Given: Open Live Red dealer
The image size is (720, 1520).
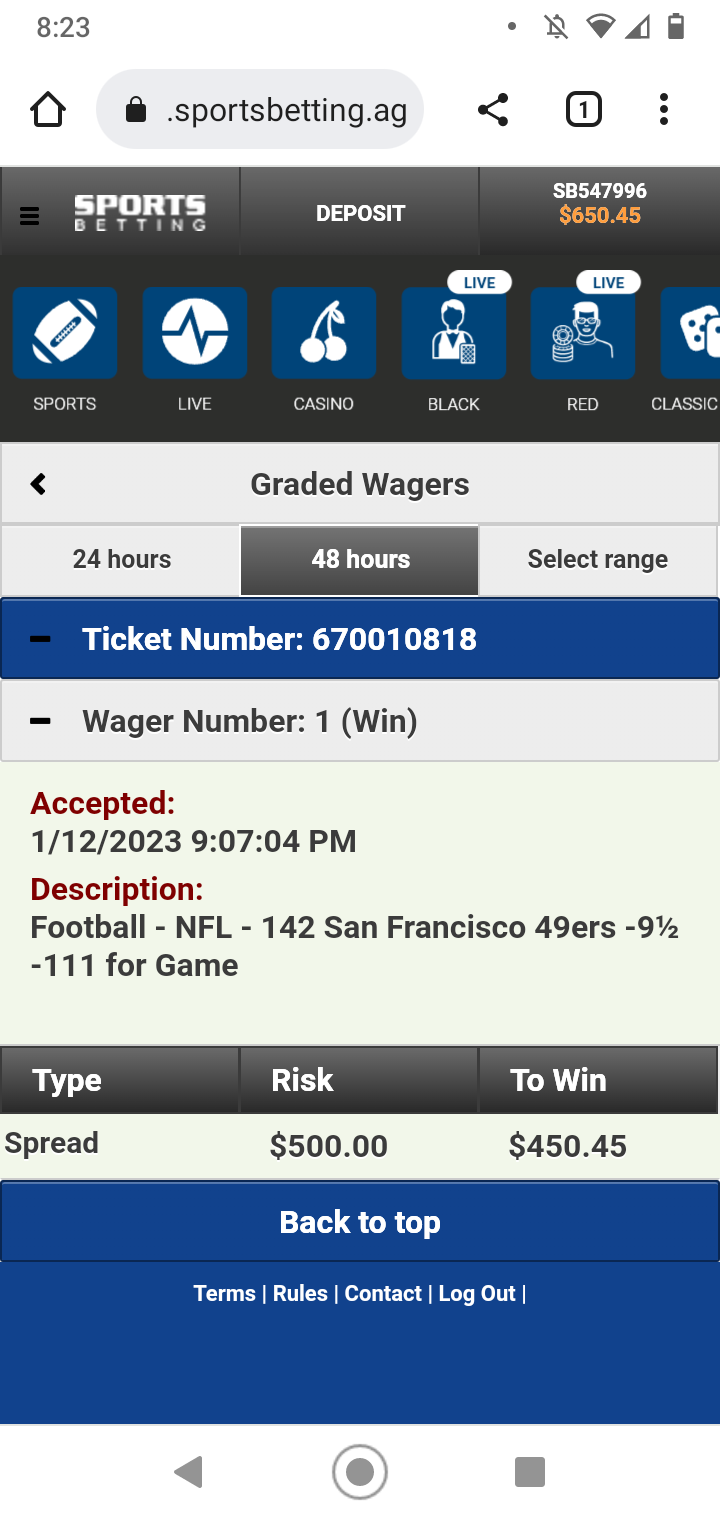Looking at the screenshot, I should 583,350.
